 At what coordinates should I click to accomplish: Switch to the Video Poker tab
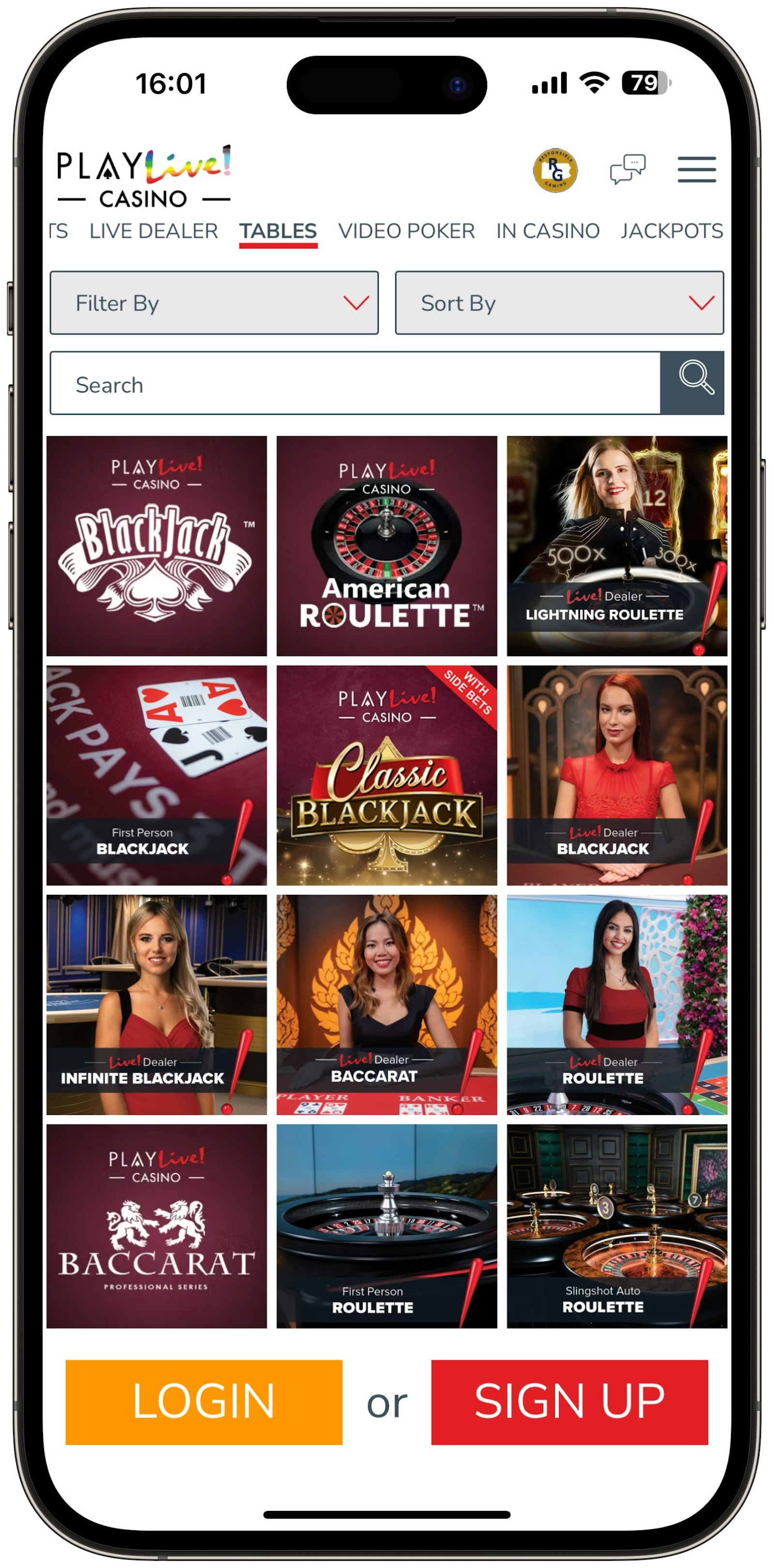point(406,231)
